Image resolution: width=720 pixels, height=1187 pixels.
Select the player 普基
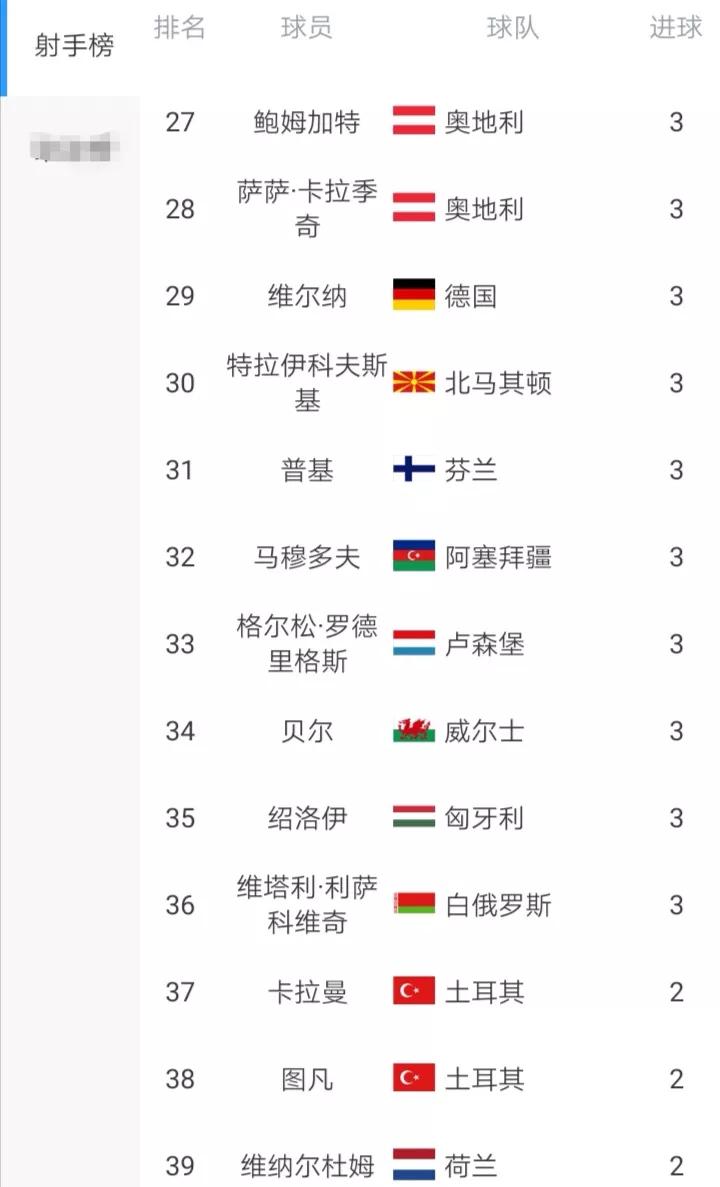click(306, 470)
